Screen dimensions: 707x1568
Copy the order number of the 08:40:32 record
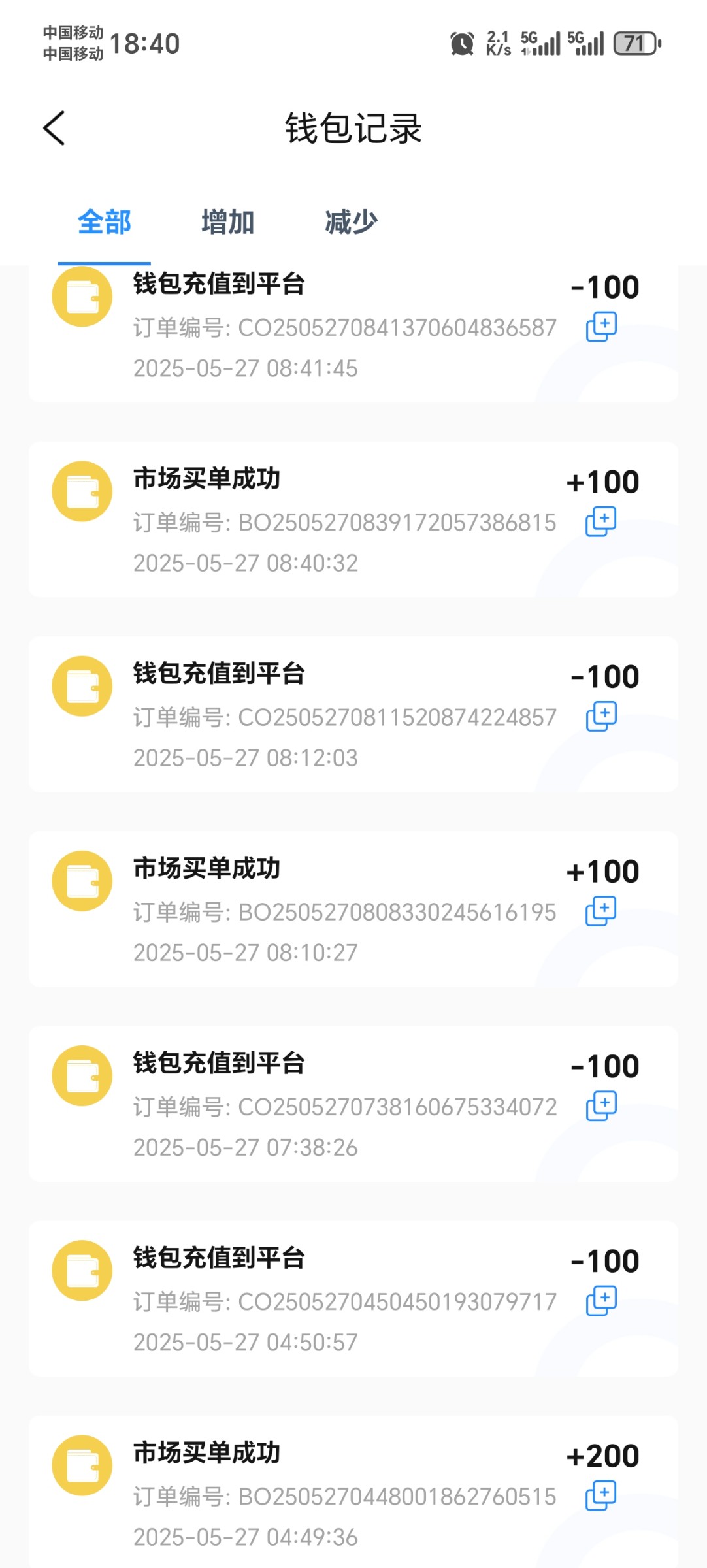tap(601, 522)
